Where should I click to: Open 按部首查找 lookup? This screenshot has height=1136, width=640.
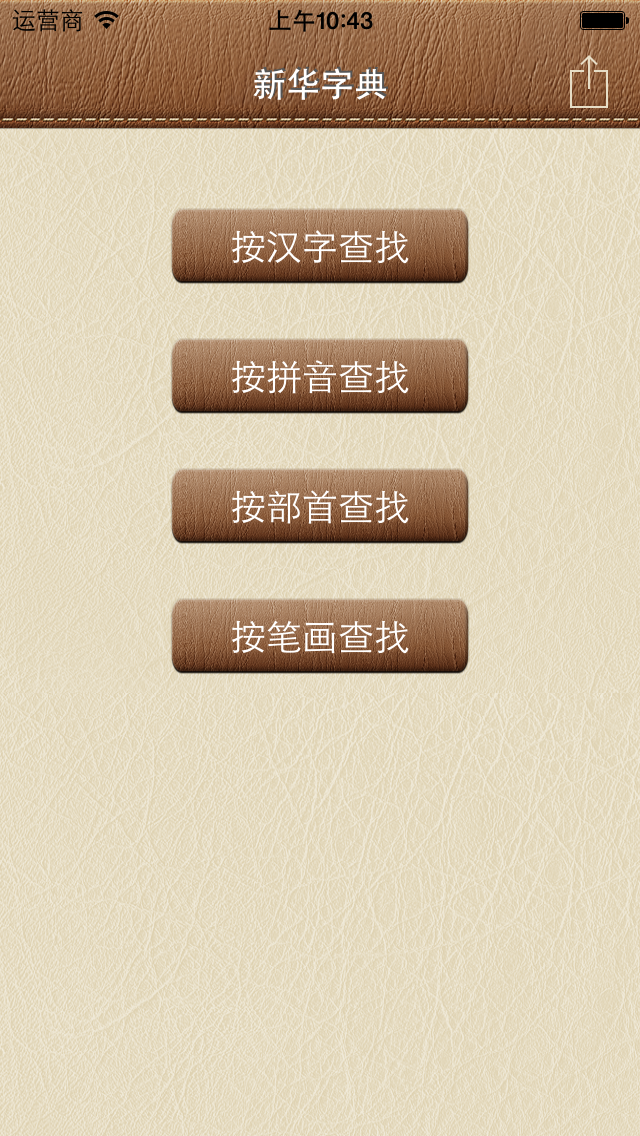(320, 506)
